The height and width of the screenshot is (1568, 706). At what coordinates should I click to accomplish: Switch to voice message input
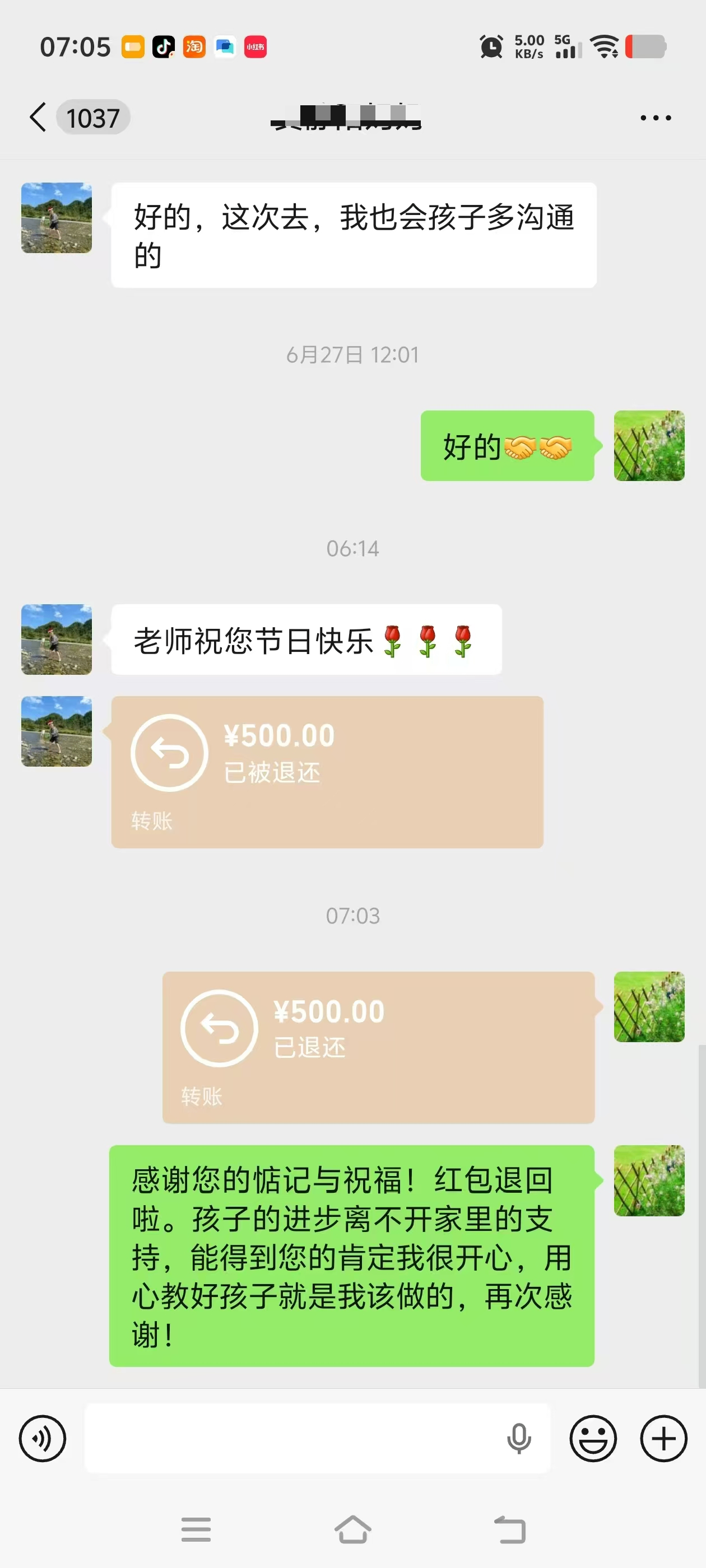[x=43, y=1438]
